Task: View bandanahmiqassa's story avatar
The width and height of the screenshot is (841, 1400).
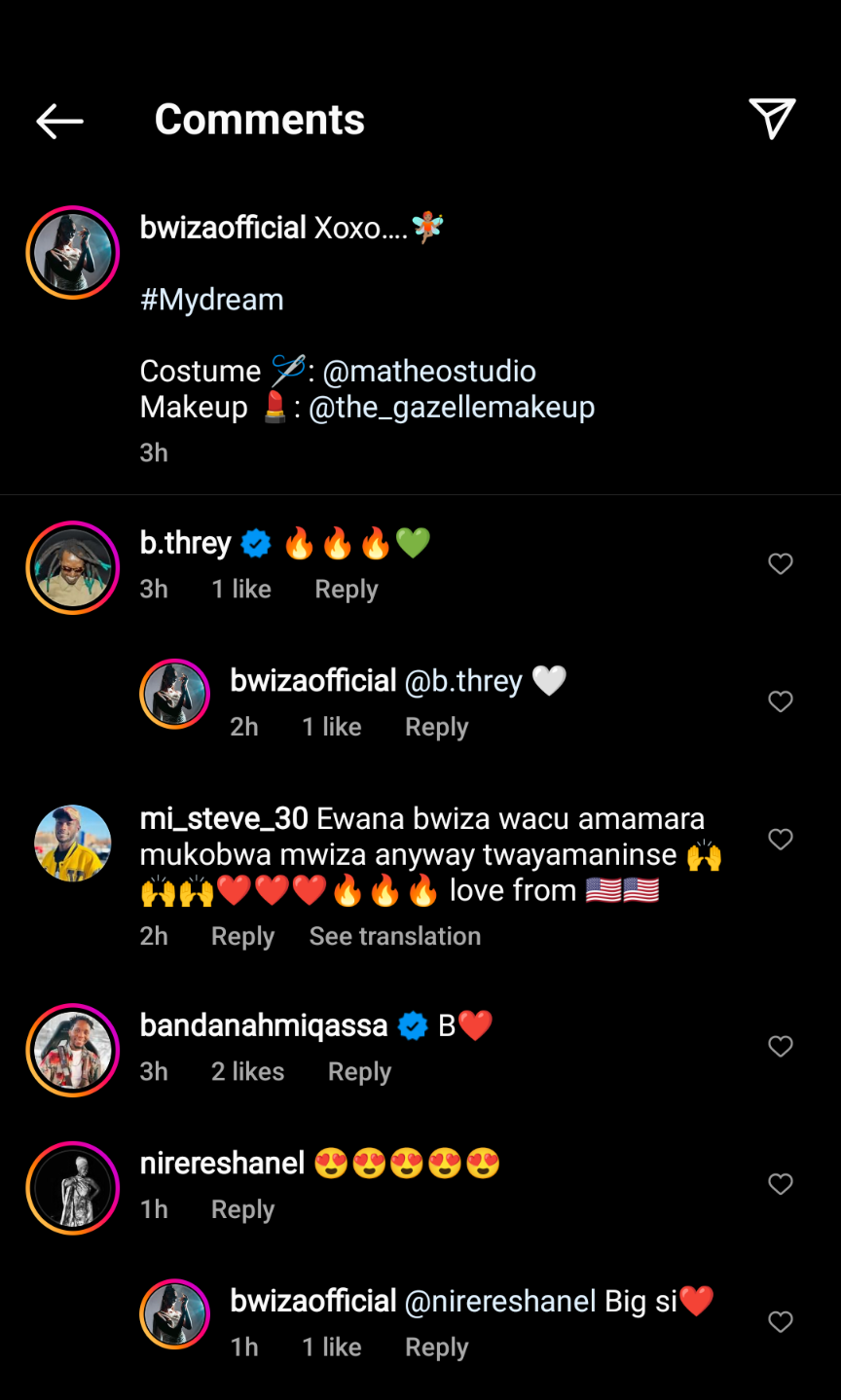Action: click(73, 1050)
